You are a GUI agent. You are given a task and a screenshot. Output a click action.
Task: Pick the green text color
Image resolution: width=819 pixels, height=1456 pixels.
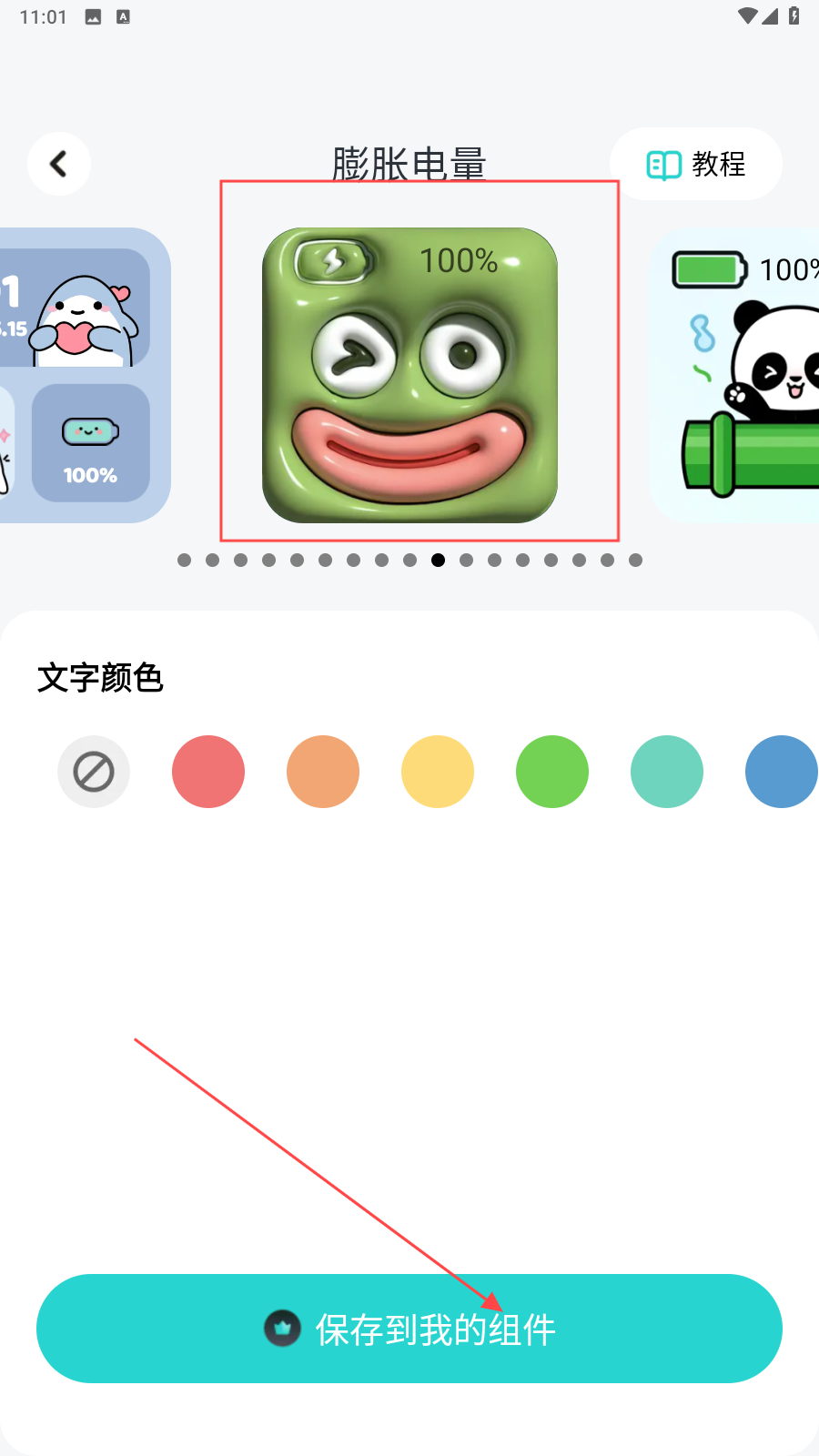[552, 772]
